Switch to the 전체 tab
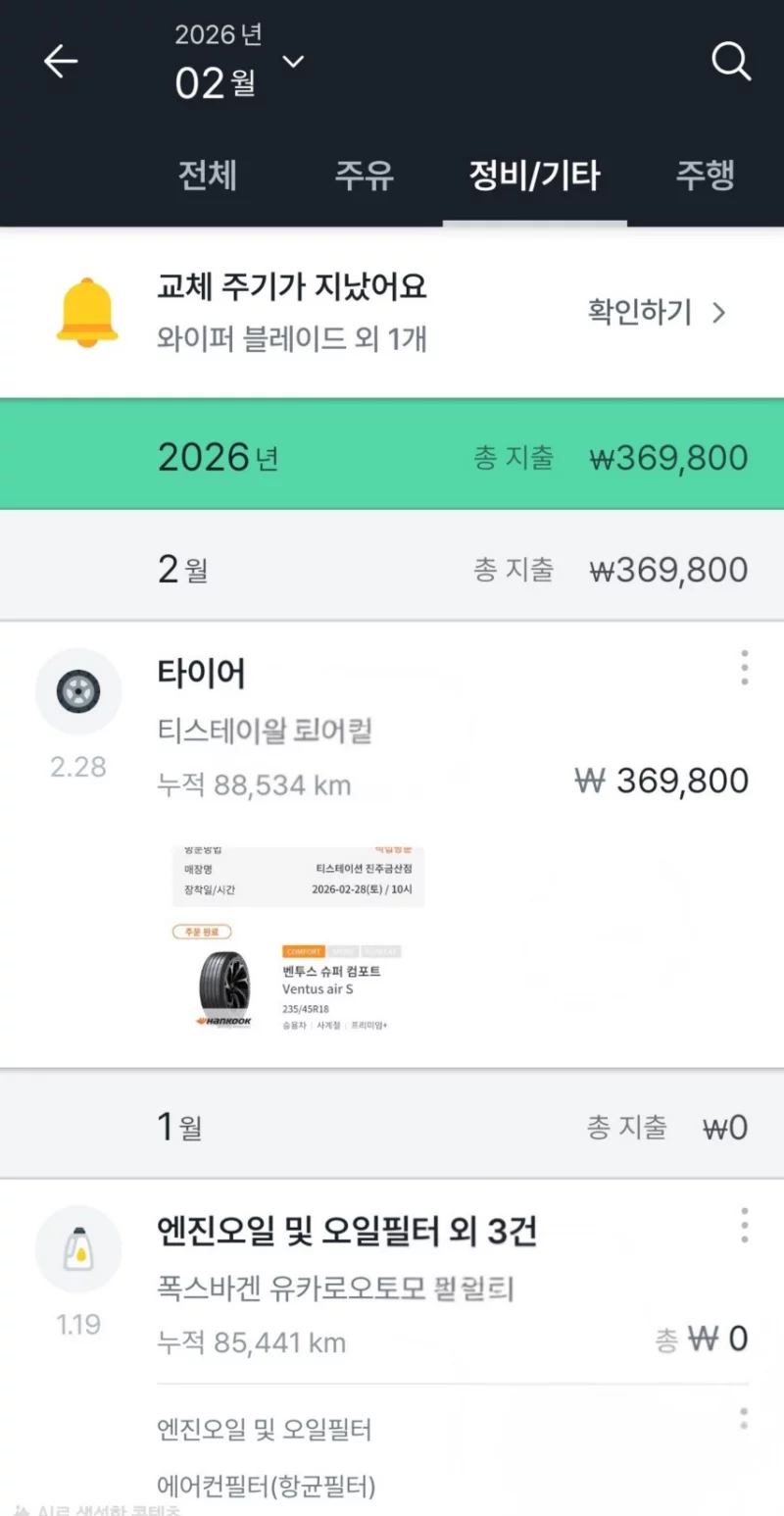Image resolution: width=784 pixels, height=1516 pixels. (207, 177)
